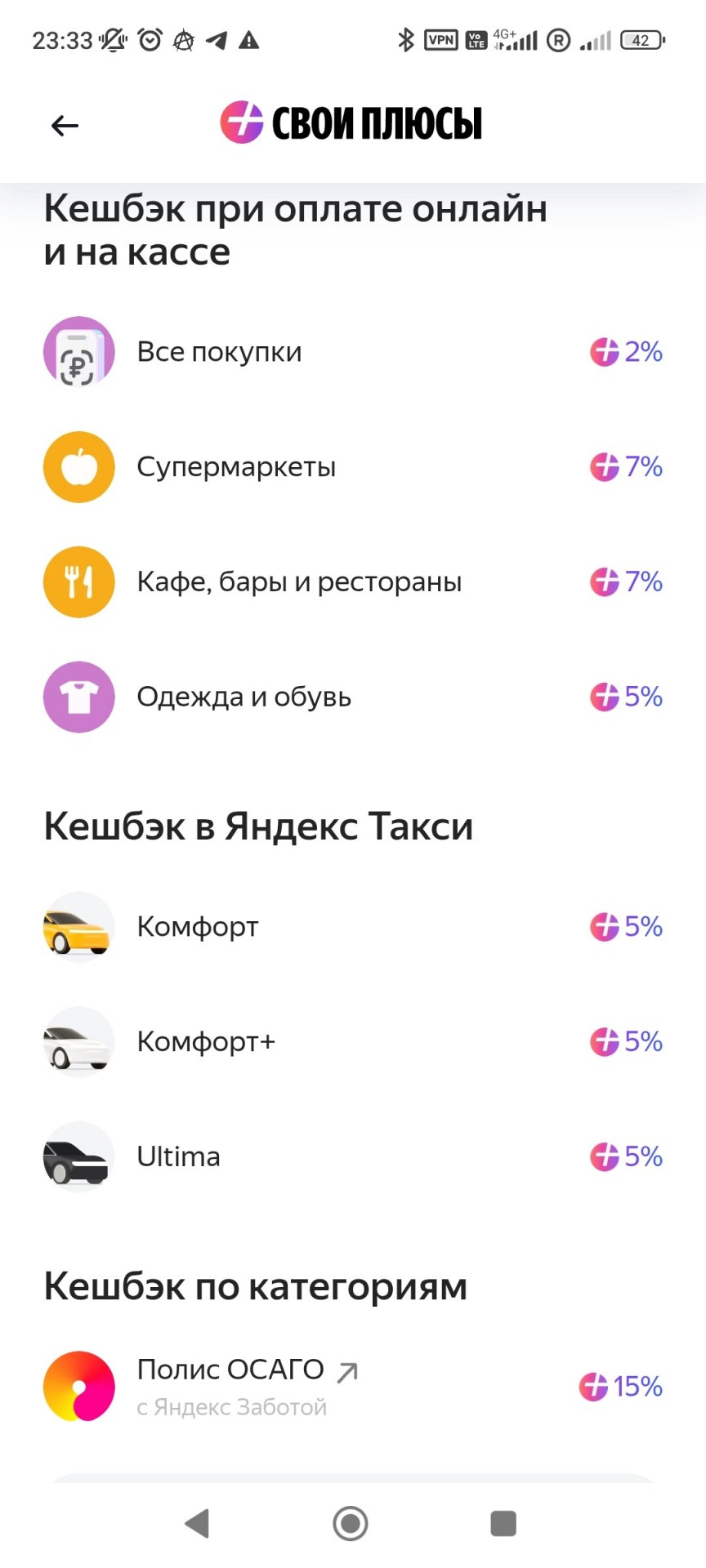Select Кафе, бары и рестораны row
The height and width of the screenshot is (1568, 706).
point(353,582)
